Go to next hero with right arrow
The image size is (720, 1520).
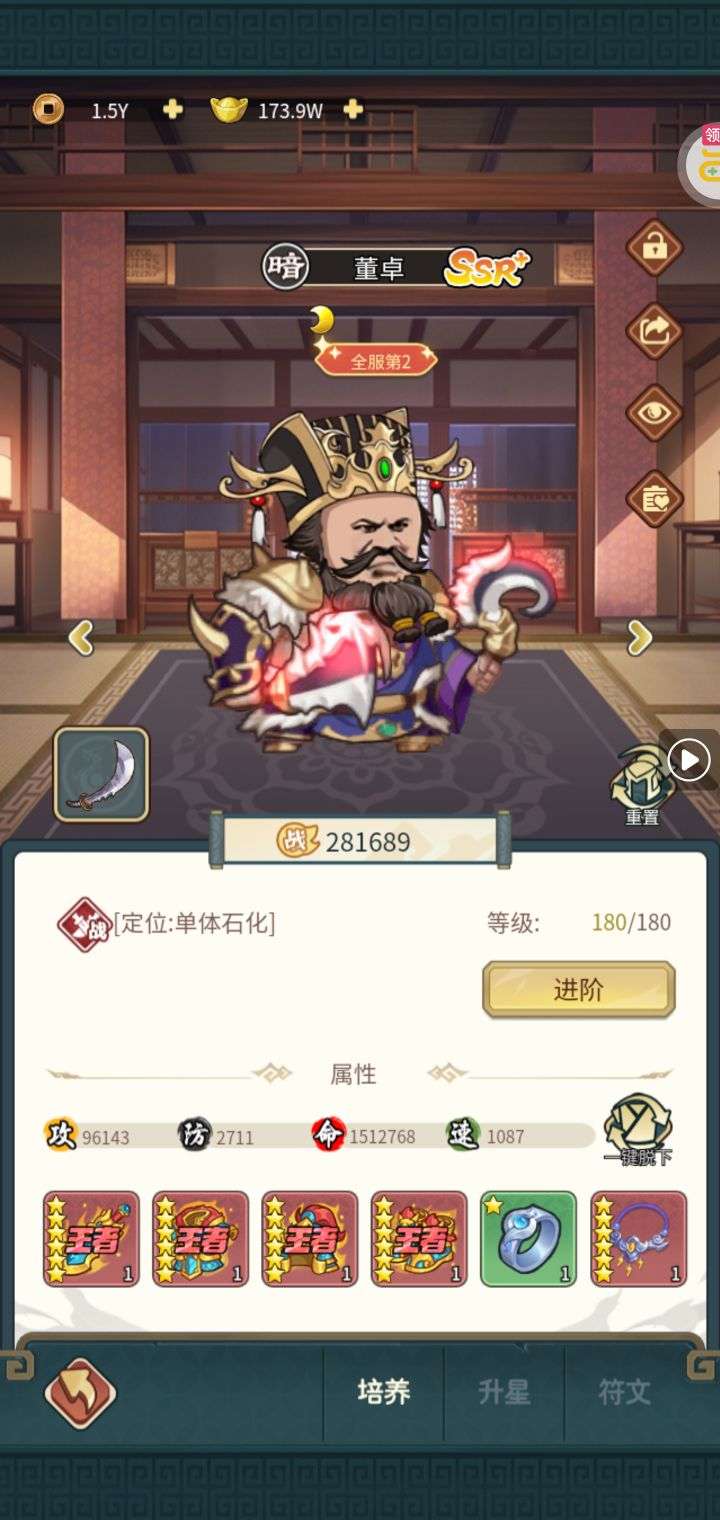pyautogui.click(x=639, y=637)
